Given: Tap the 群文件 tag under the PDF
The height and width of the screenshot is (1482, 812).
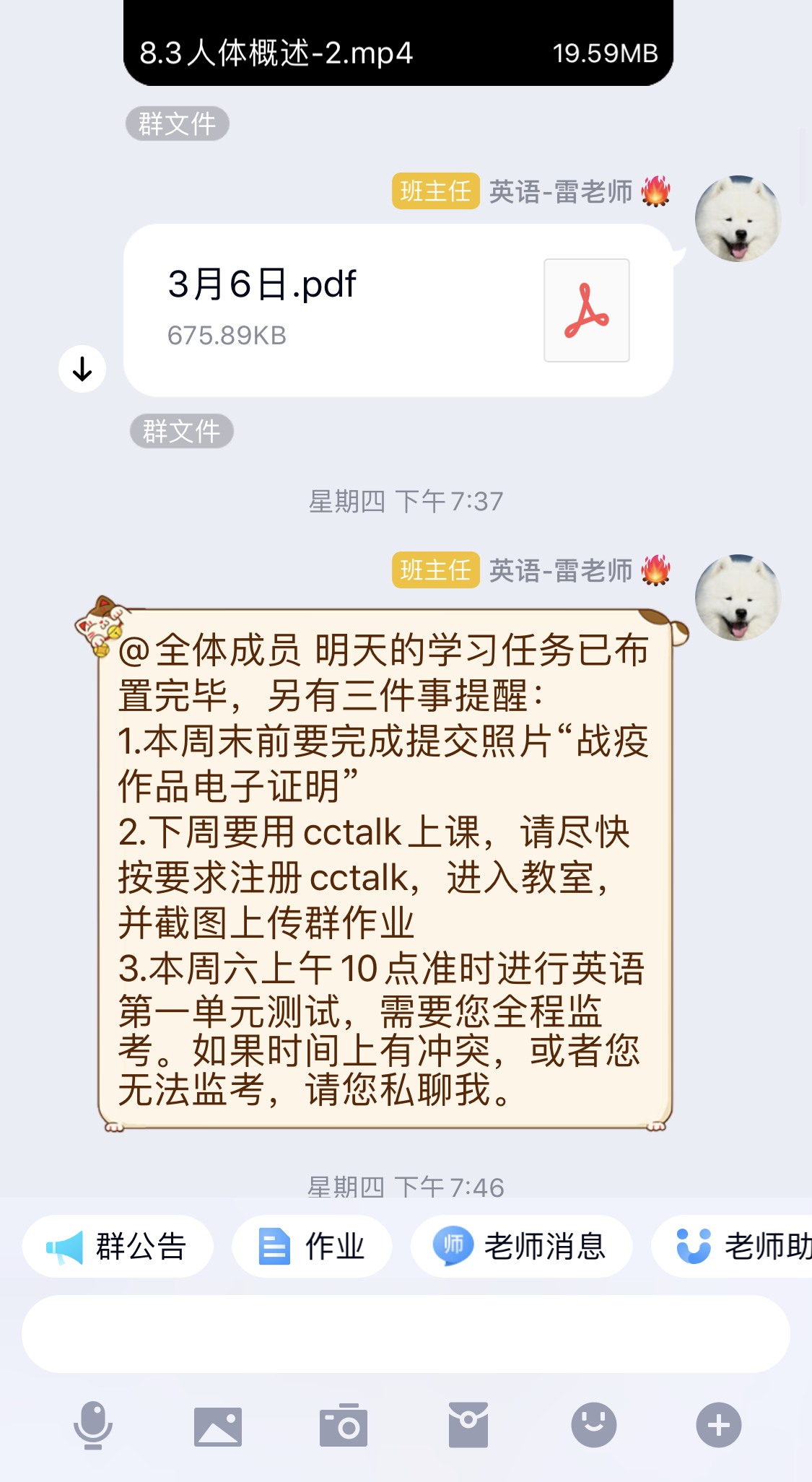Looking at the screenshot, I should (x=181, y=431).
